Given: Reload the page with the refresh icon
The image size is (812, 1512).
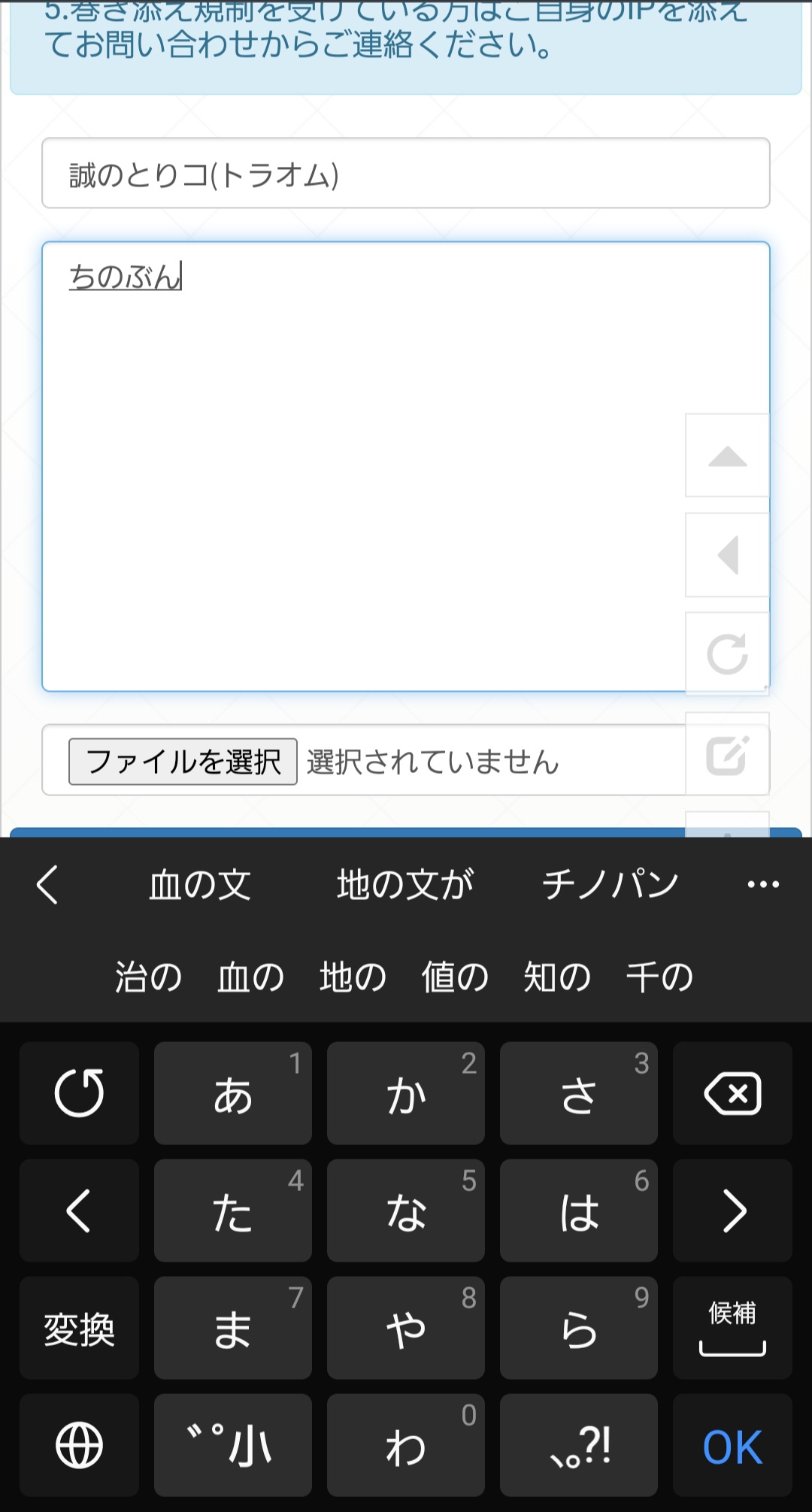Looking at the screenshot, I should tap(727, 654).
